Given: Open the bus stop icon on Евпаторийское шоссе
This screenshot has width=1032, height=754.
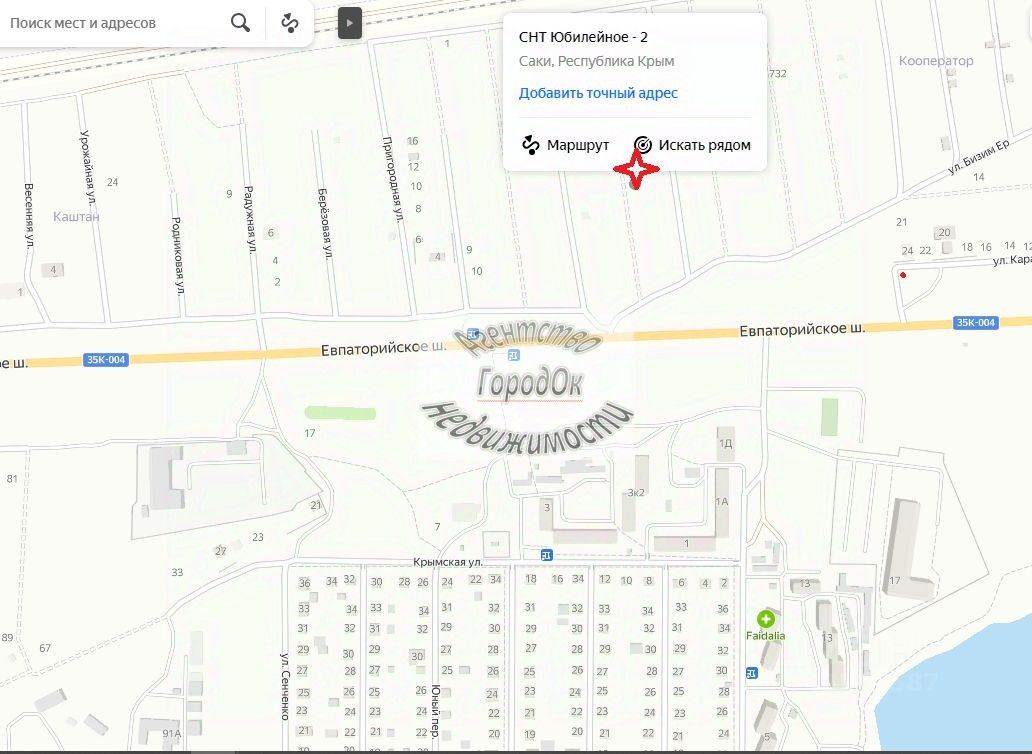Looking at the screenshot, I should 513,354.
